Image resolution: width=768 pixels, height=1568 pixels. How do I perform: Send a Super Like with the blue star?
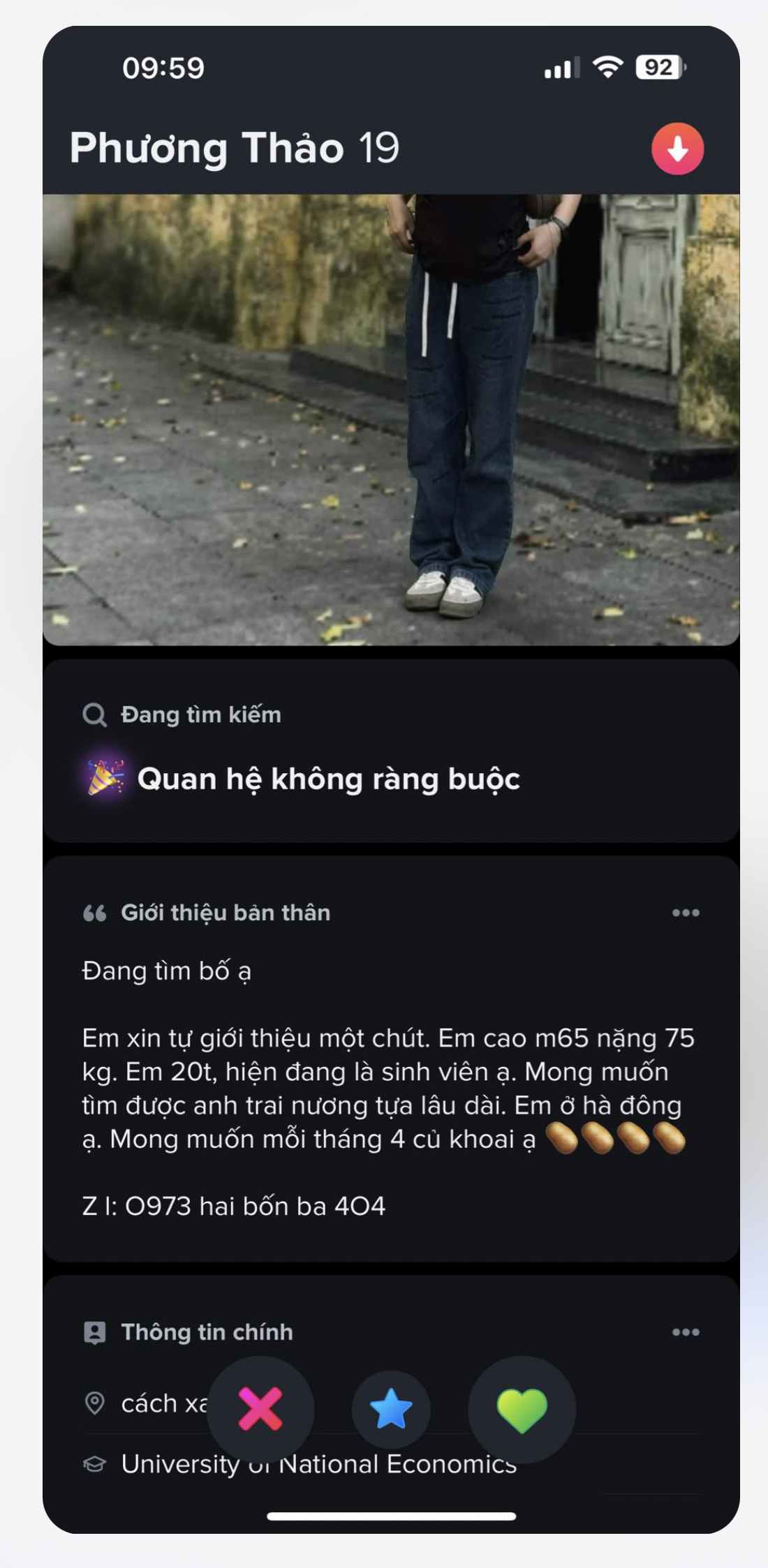tap(391, 1409)
